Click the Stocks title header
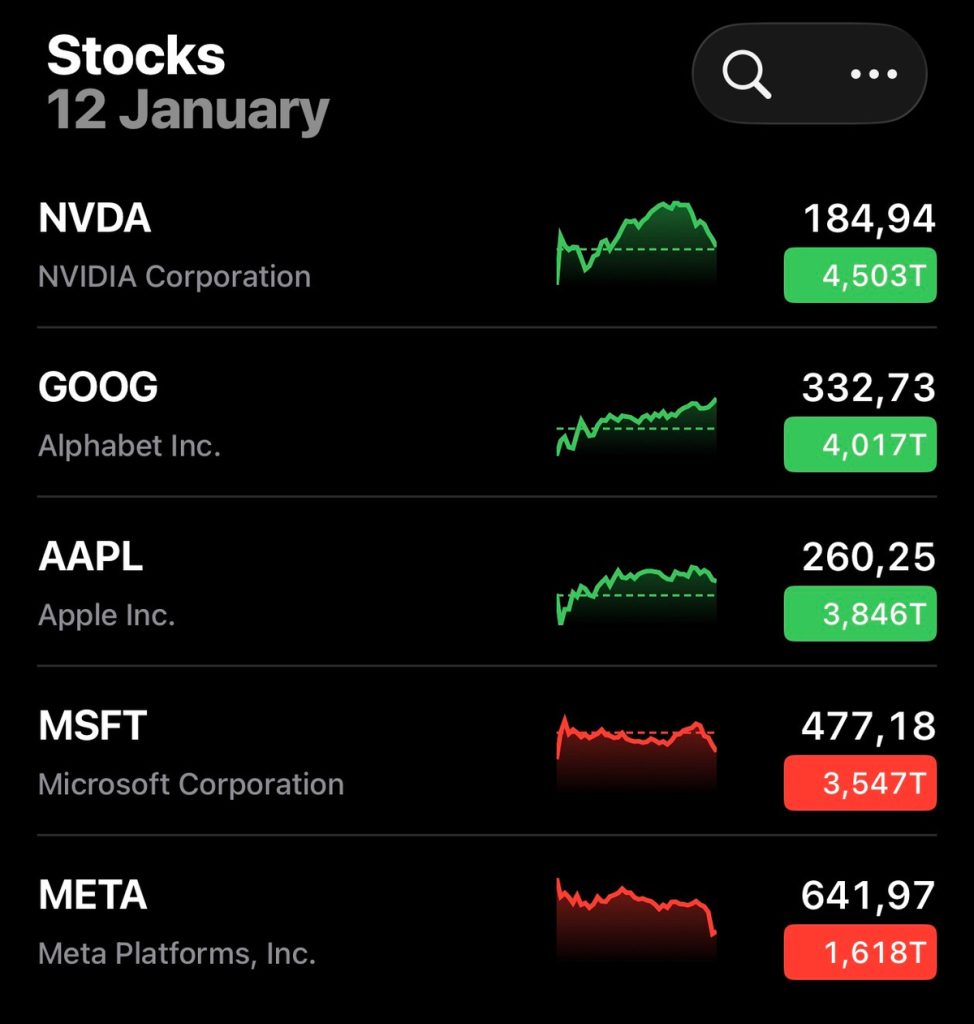 pos(135,55)
